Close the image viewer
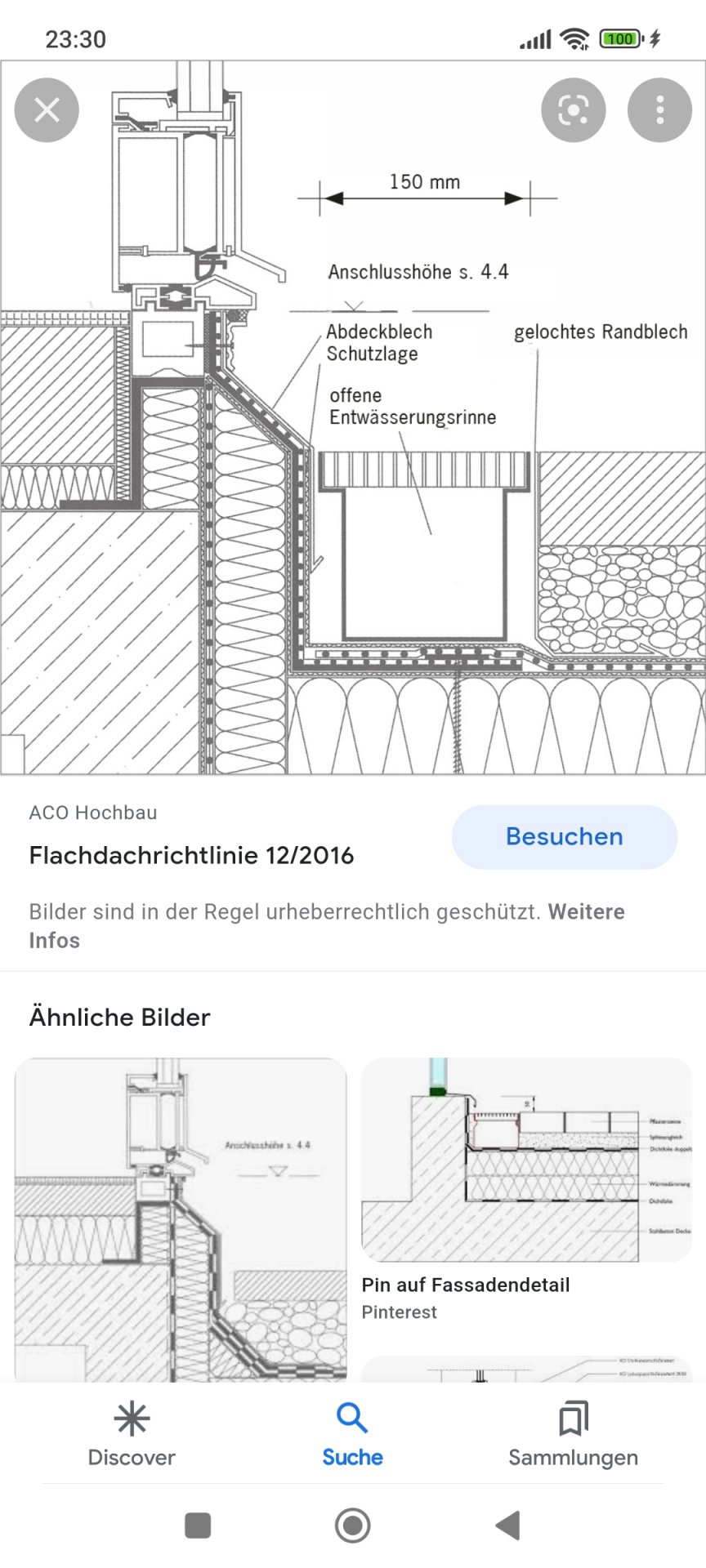The image size is (706, 1568). [x=47, y=109]
